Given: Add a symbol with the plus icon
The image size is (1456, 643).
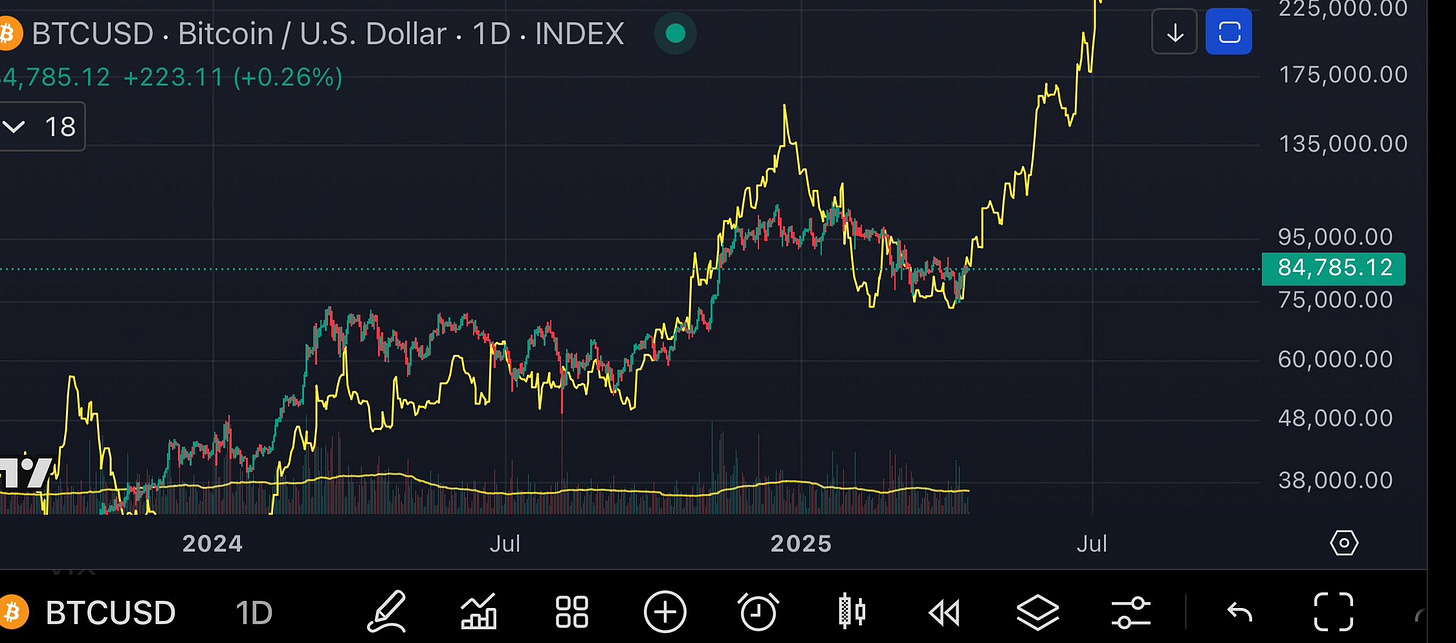Looking at the screenshot, I should coord(665,611).
